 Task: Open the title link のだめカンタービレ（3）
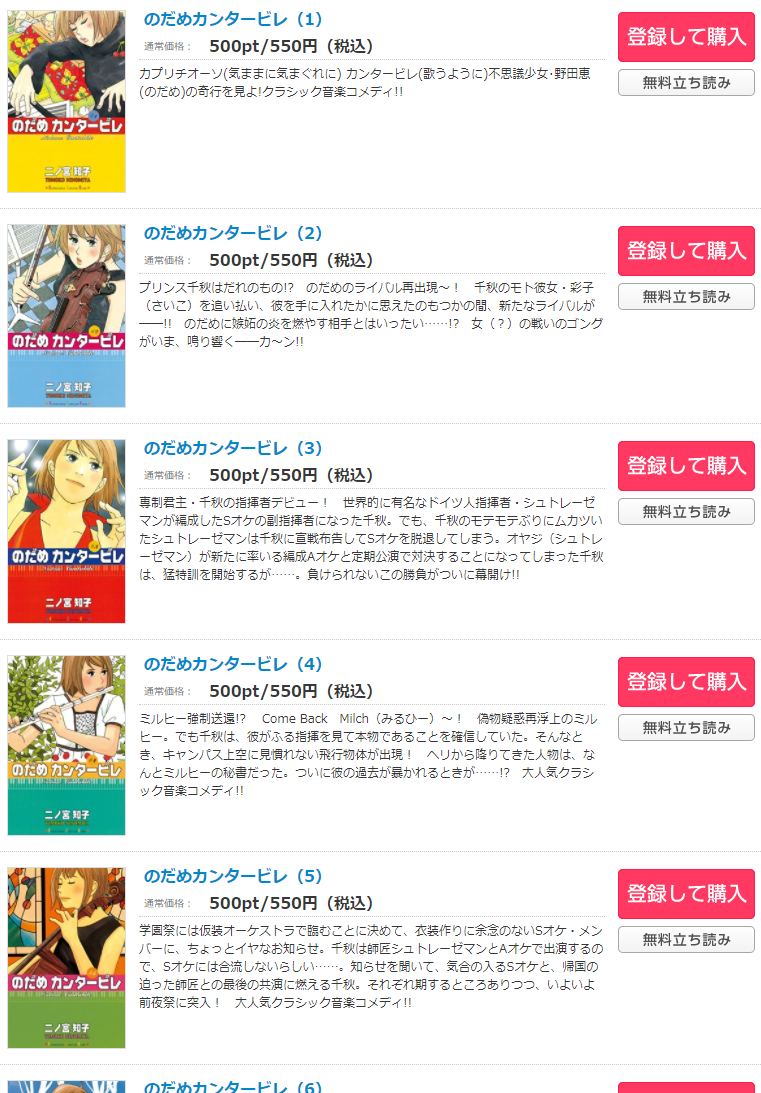point(233,448)
